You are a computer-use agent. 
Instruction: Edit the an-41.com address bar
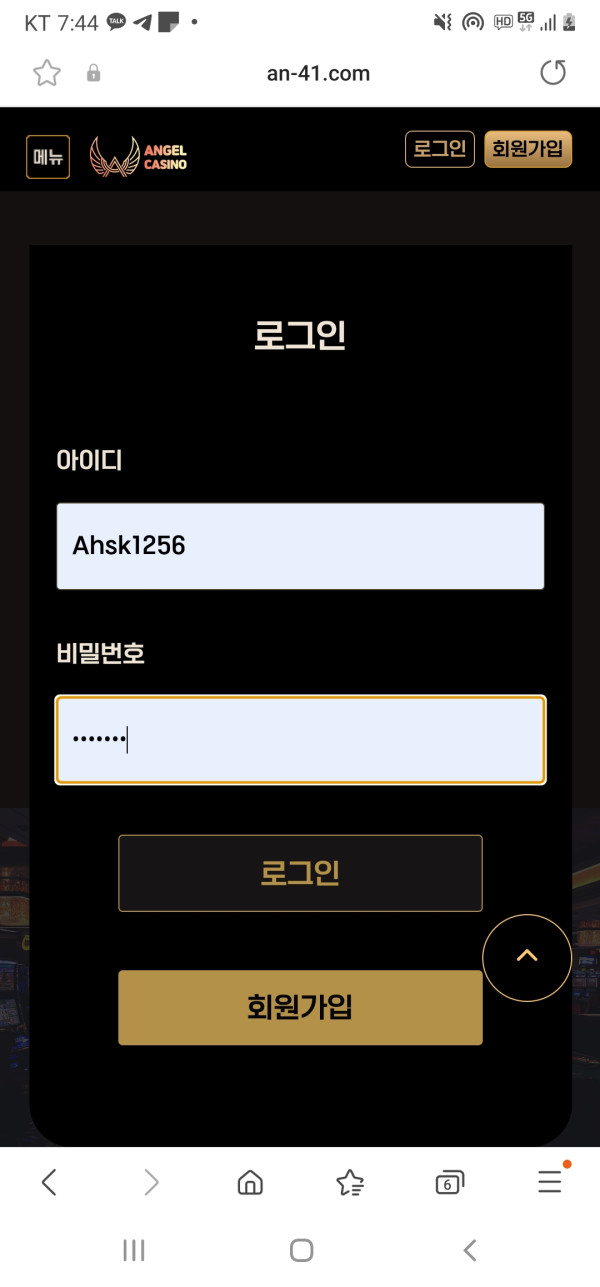pyautogui.click(x=318, y=73)
